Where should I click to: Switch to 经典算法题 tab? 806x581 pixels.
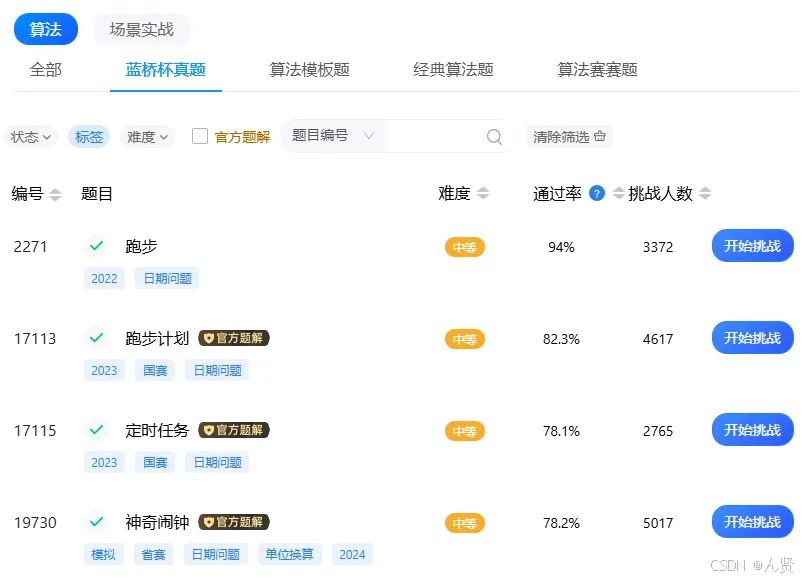coord(453,70)
